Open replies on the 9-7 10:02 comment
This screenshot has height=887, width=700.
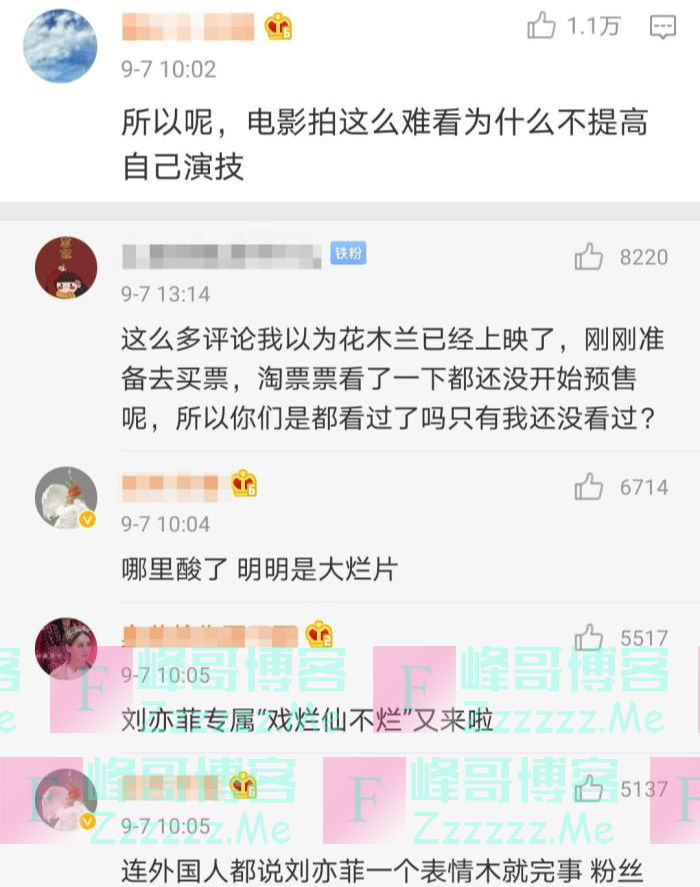pyautogui.click(x=662, y=27)
